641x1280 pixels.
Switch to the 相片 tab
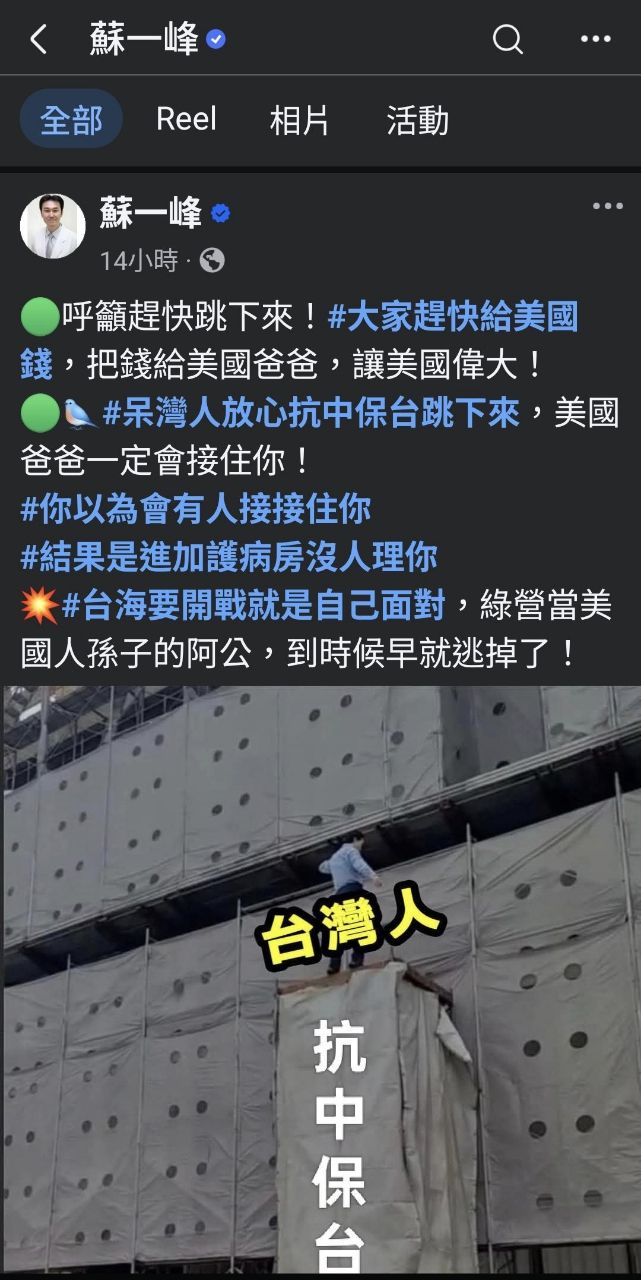coord(299,121)
